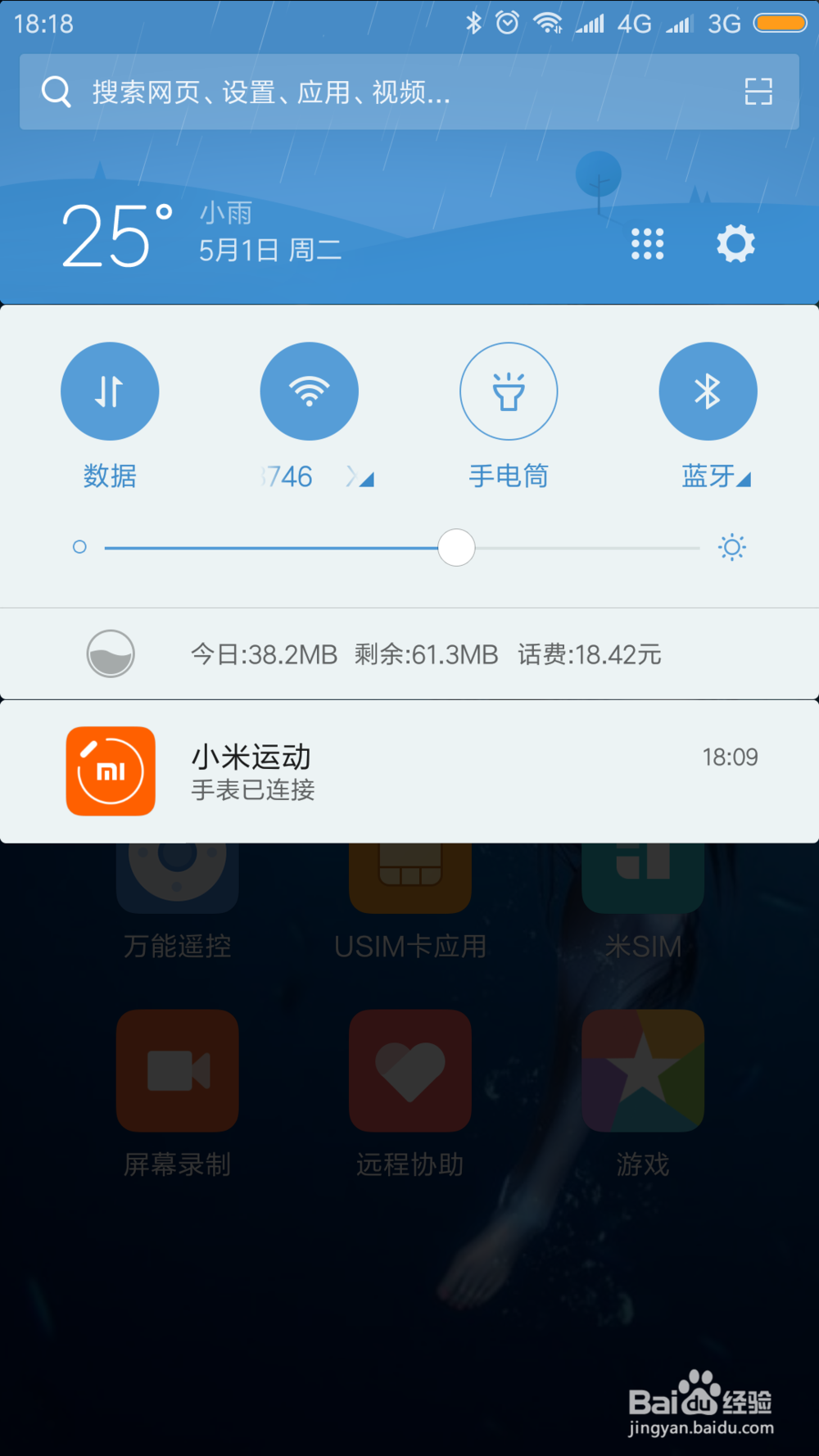
Task: Launch the 游戏 games app
Action: pyautogui.click(x=642, y=1070)
